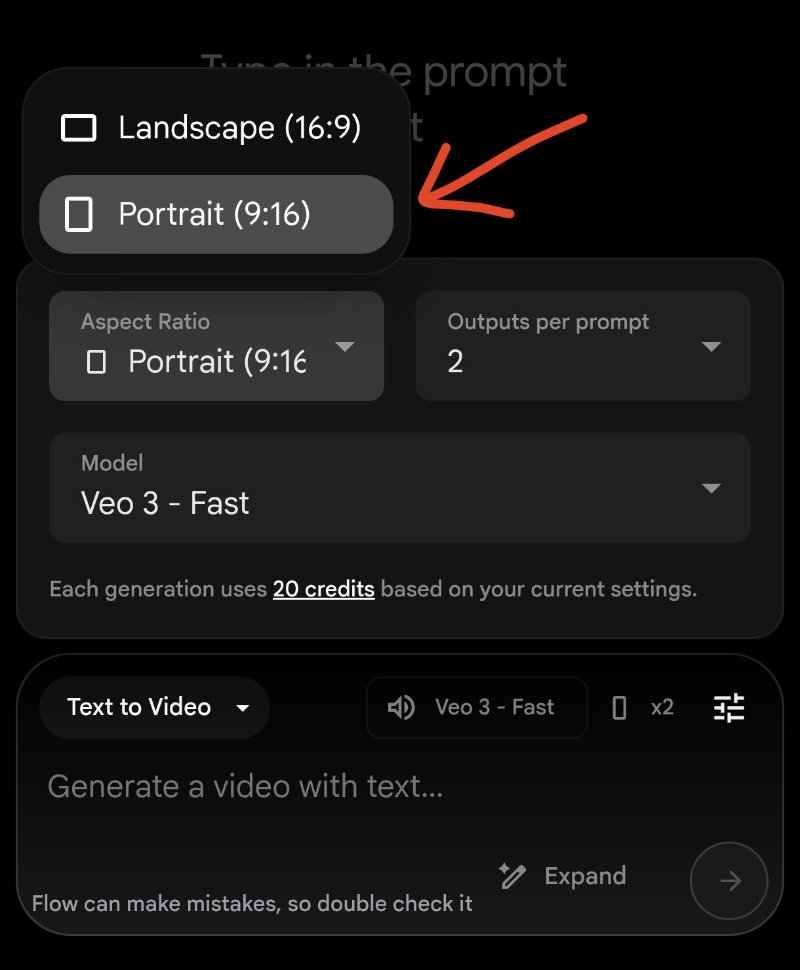Open the settings sliders icon
This screenshot has width=800, height=970.
click(x=729, y=708)
